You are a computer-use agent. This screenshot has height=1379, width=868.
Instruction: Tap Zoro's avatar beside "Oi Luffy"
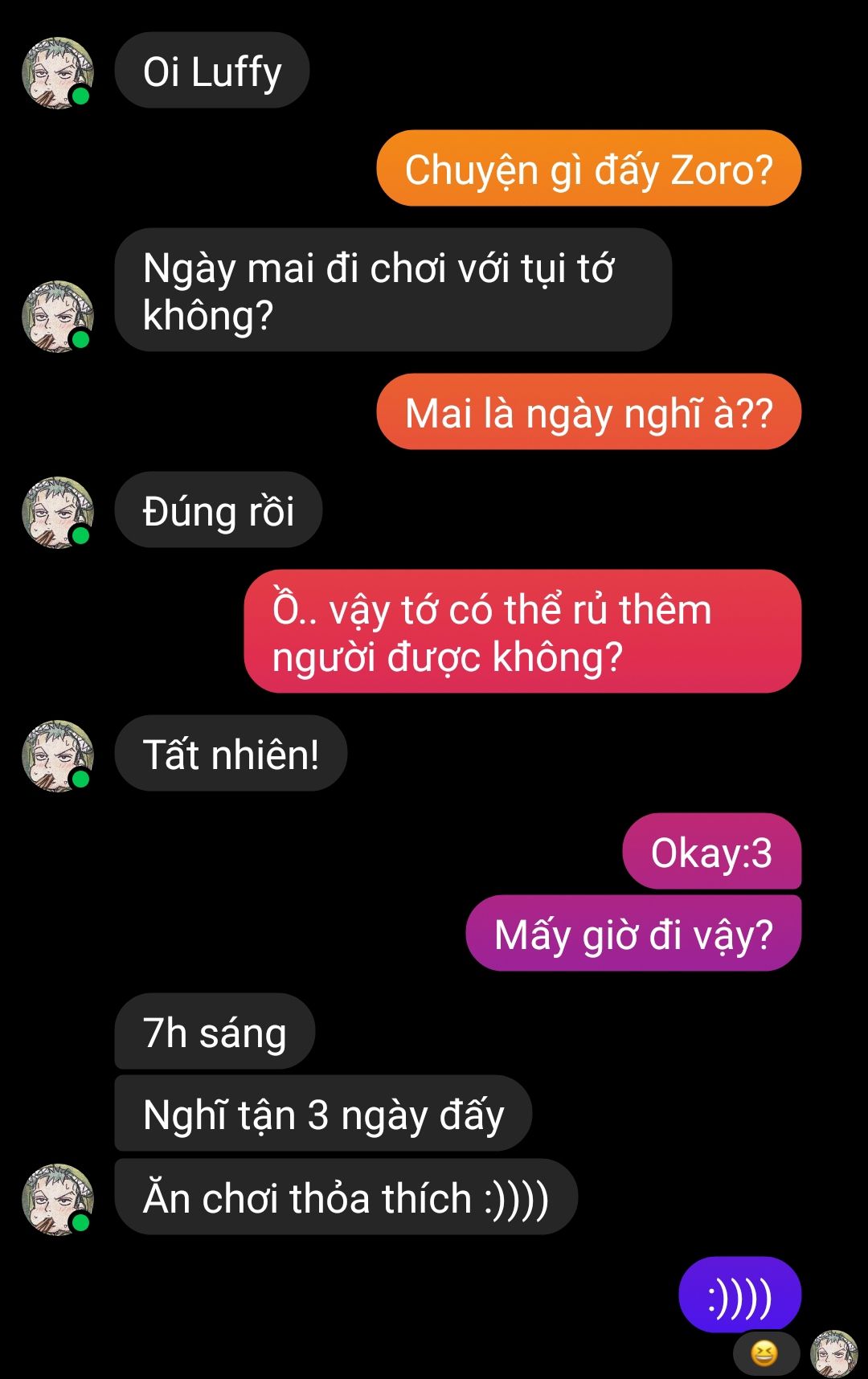pyautogui.click(x=57, y=72)
